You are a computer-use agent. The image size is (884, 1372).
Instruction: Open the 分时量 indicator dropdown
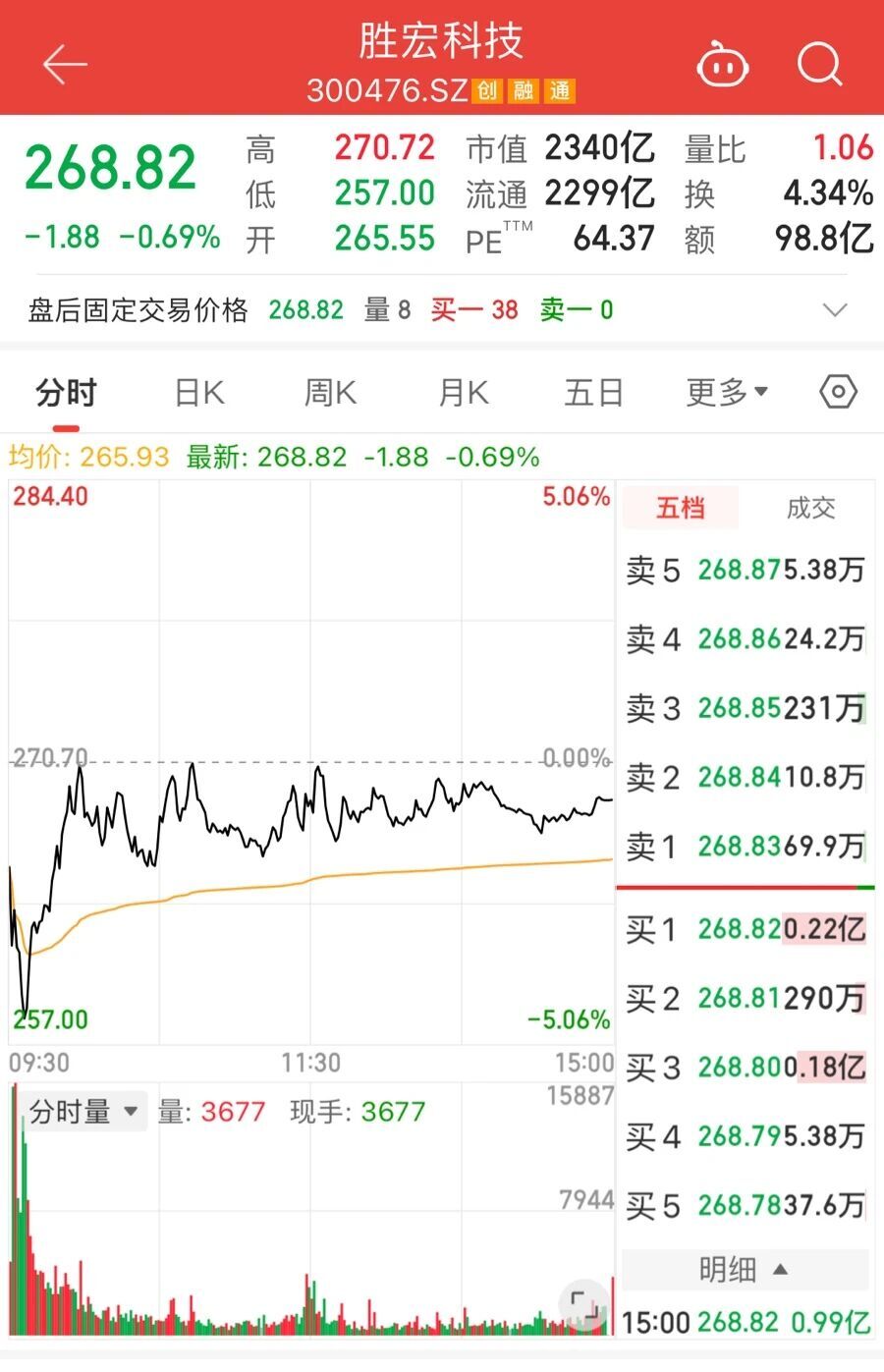point(83,1112)
